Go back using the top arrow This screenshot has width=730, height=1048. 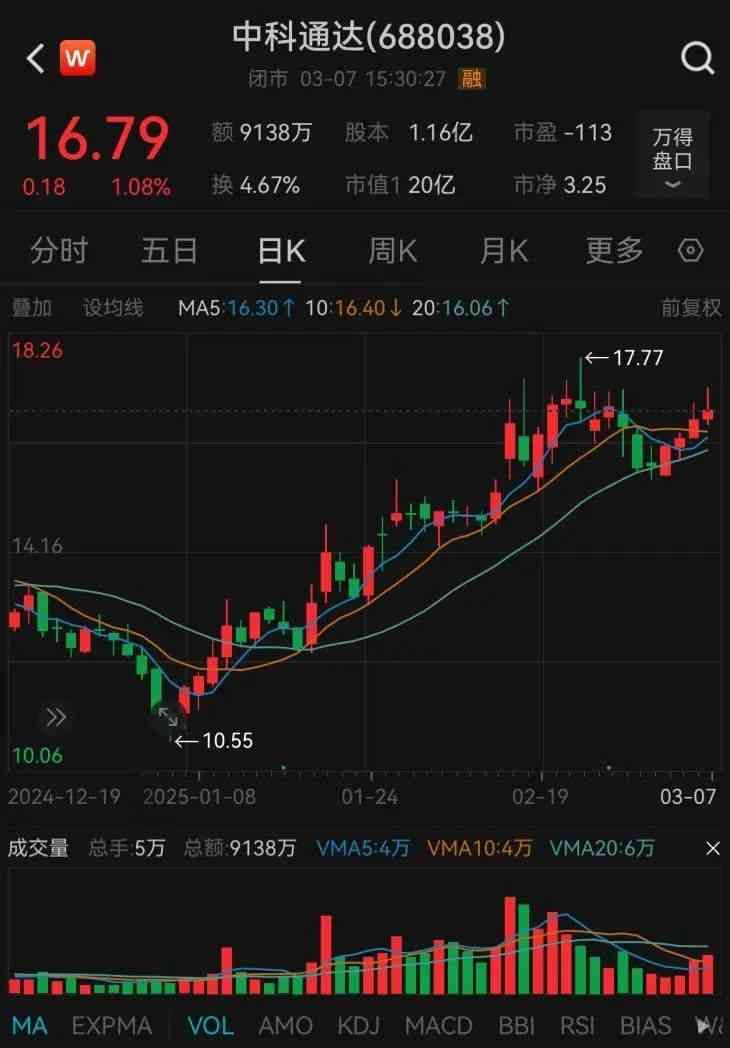[36, 58]
